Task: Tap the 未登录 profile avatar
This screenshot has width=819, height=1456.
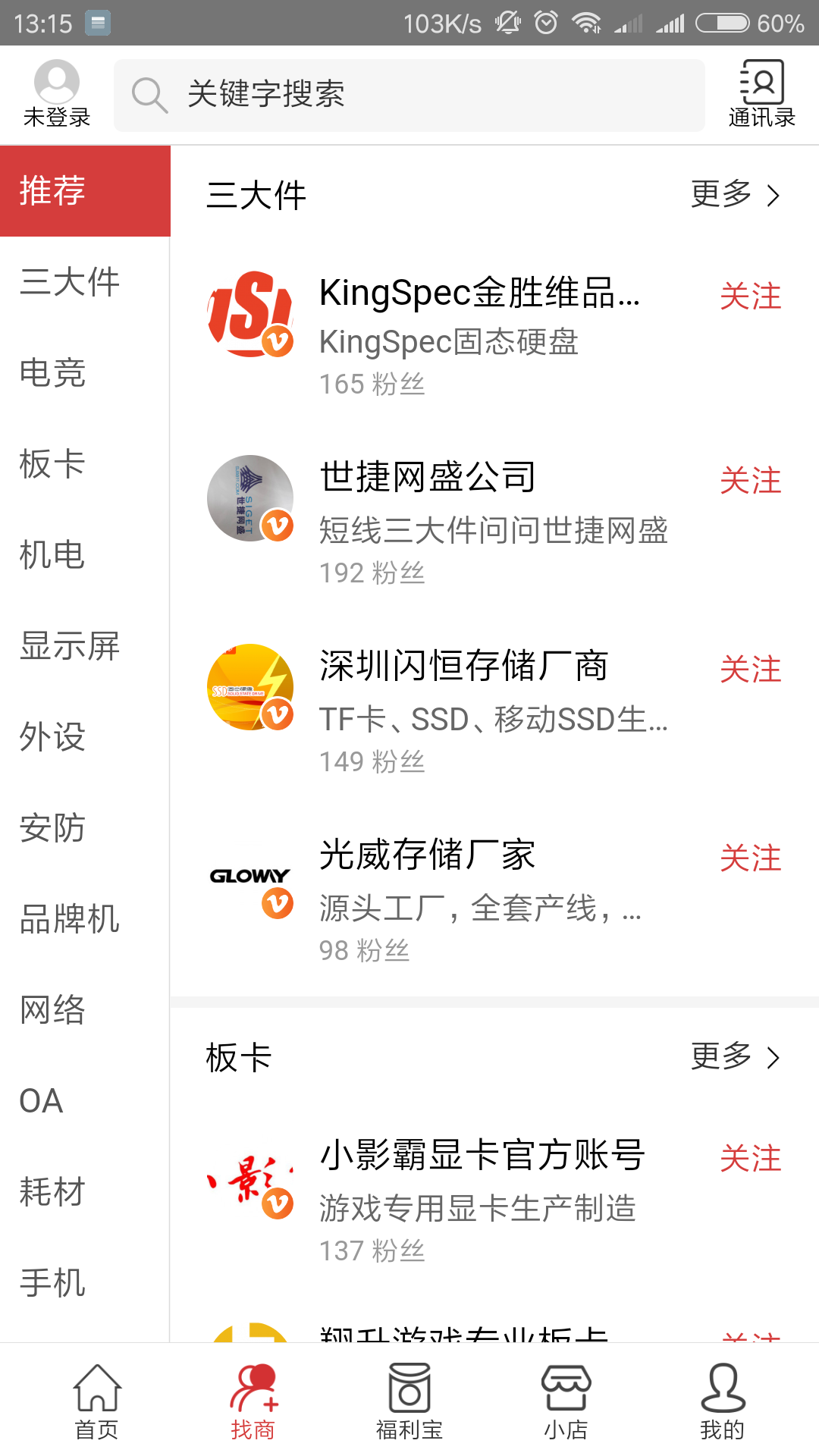Action: 57,93
